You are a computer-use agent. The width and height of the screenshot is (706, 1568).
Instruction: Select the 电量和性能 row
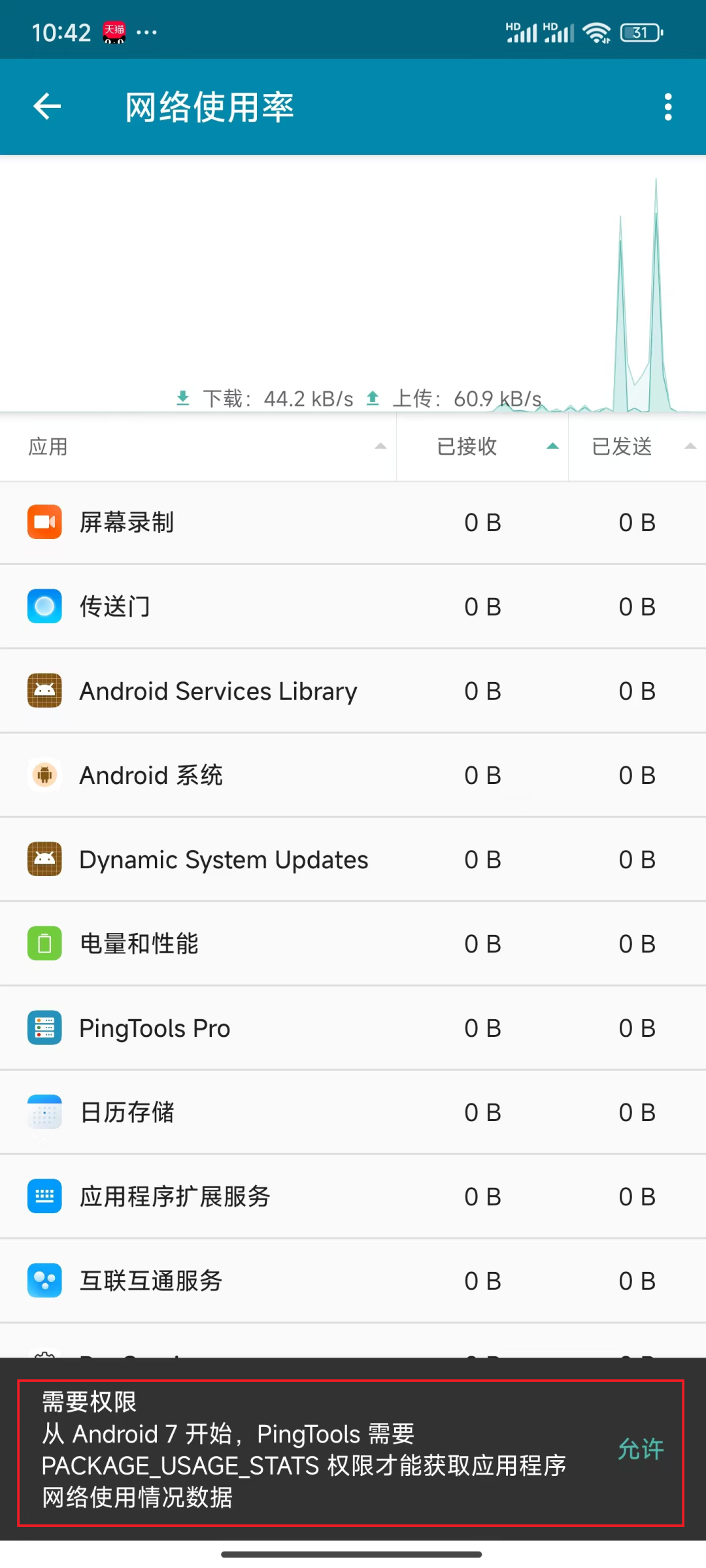353,944
